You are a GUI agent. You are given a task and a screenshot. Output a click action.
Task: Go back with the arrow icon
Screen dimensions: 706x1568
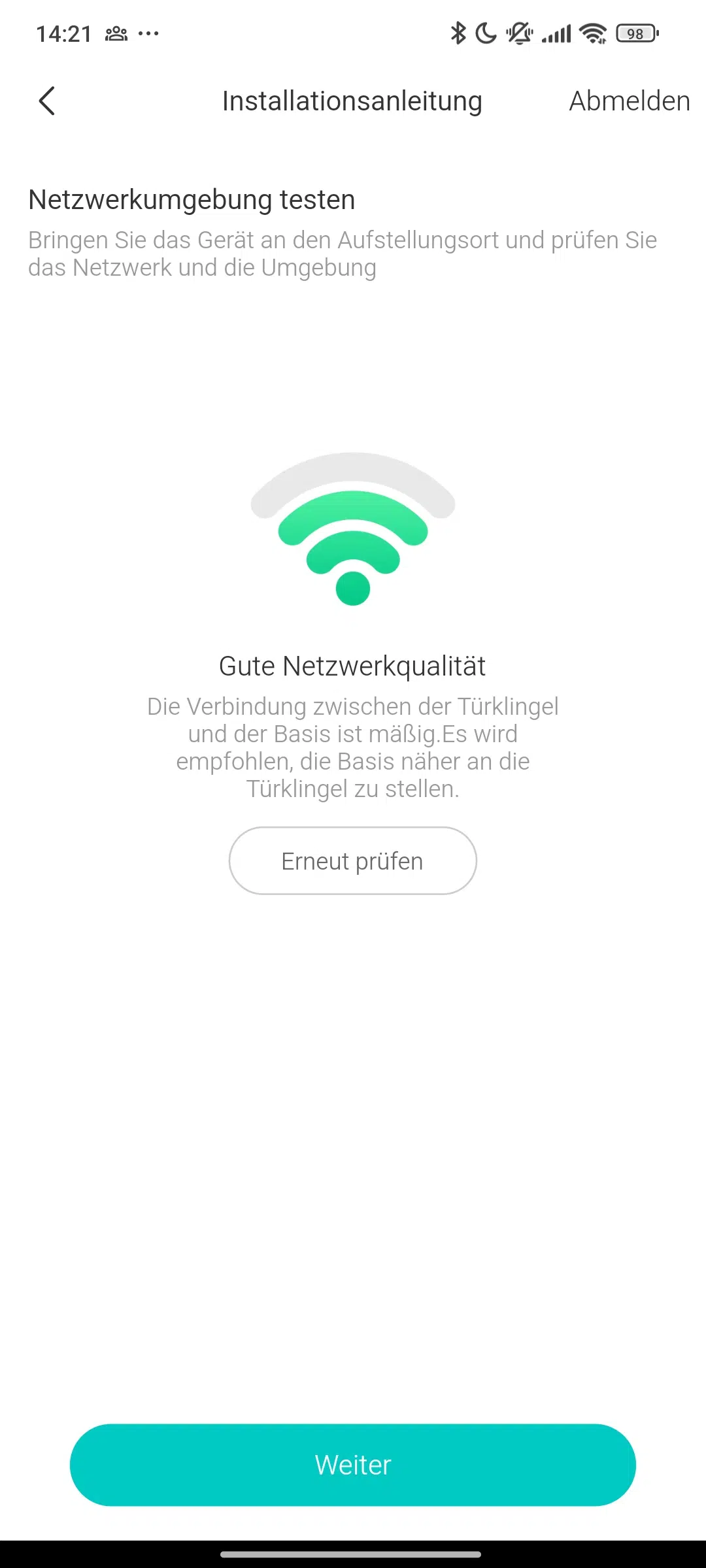tap(47, 101)
